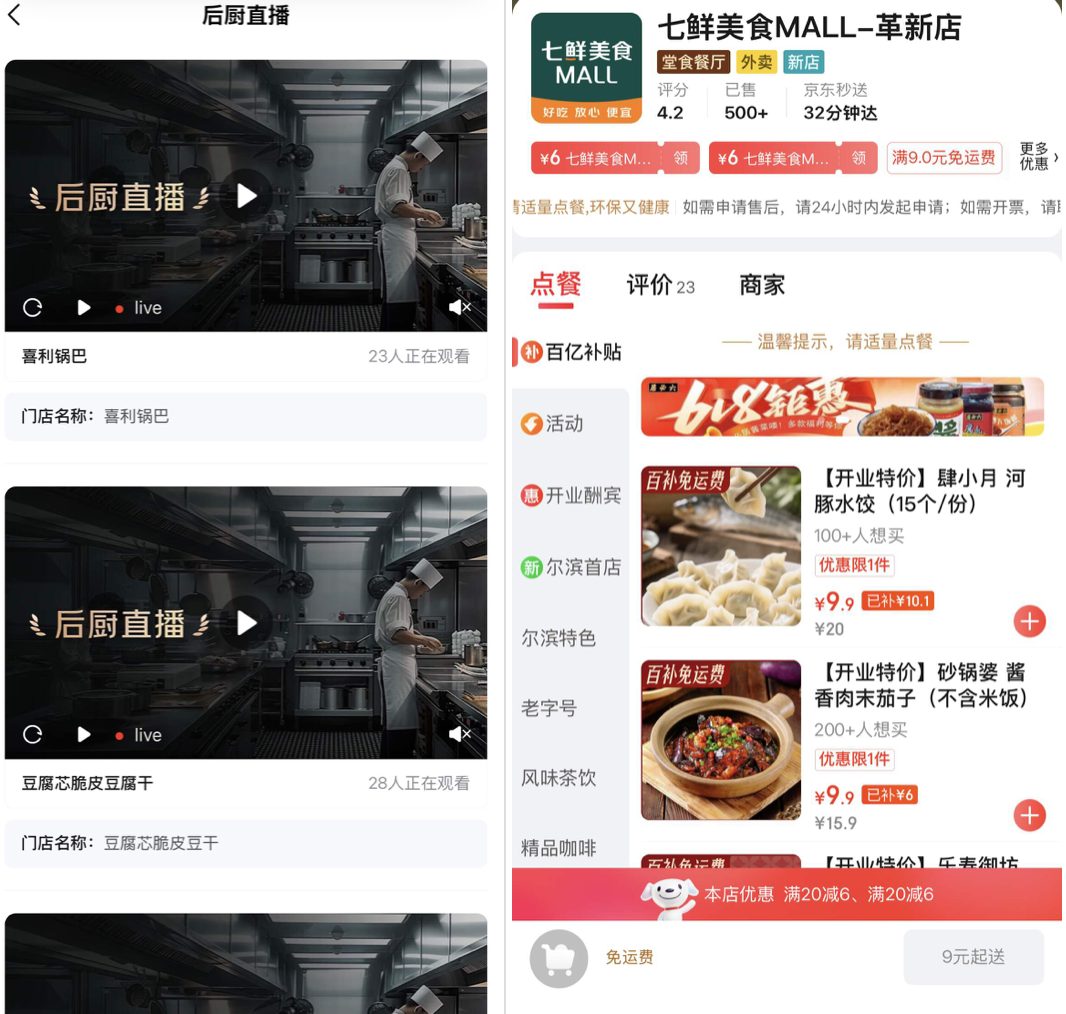This screenshot has width=1066, height=1014.
Task: Open the 618钜惠 promotion banner
Action: coord(842,406)
